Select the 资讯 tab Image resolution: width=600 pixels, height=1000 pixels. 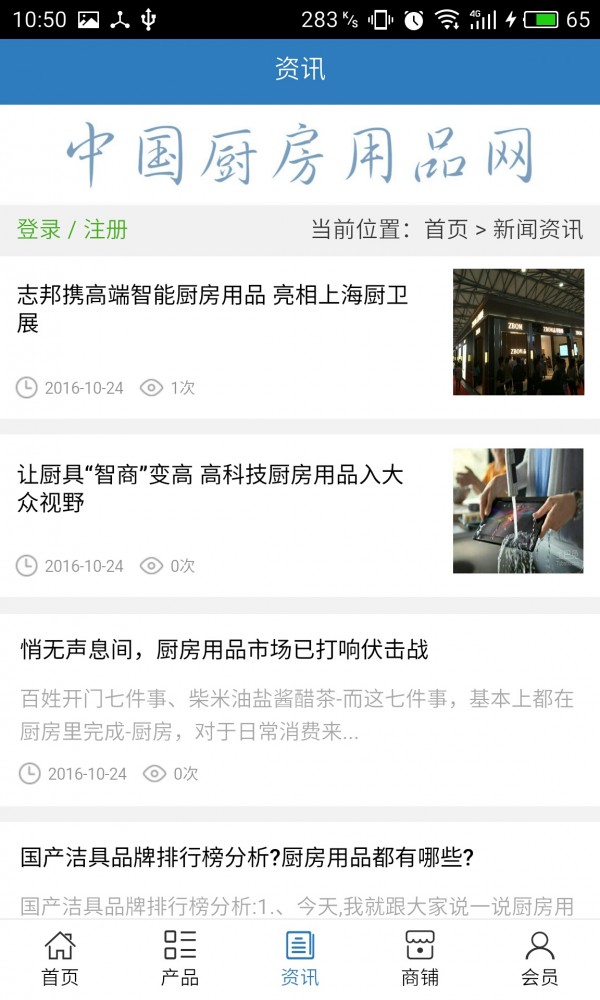click(300, 958)
